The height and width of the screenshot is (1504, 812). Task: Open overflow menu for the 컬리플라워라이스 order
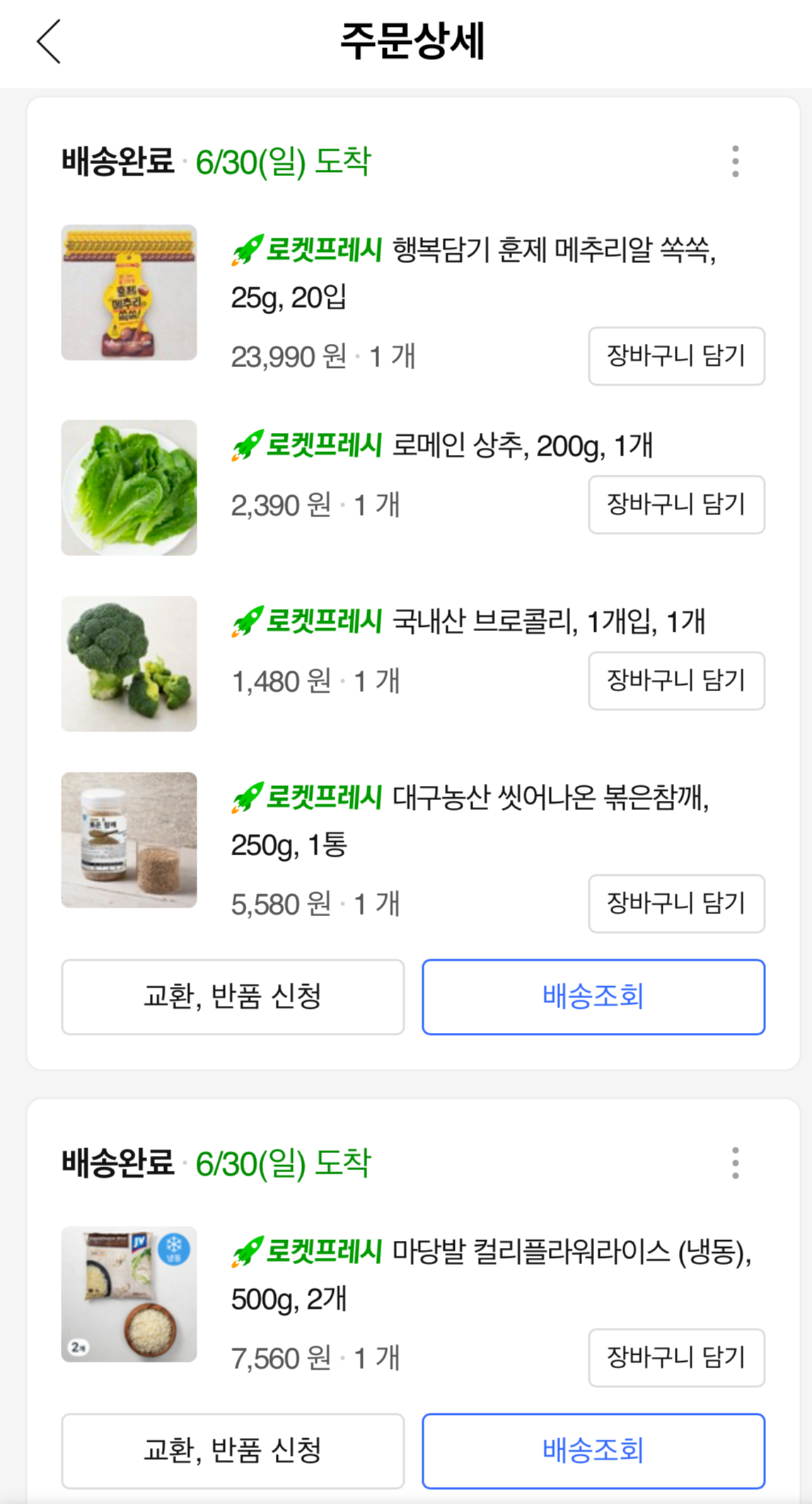point(736,1163)
